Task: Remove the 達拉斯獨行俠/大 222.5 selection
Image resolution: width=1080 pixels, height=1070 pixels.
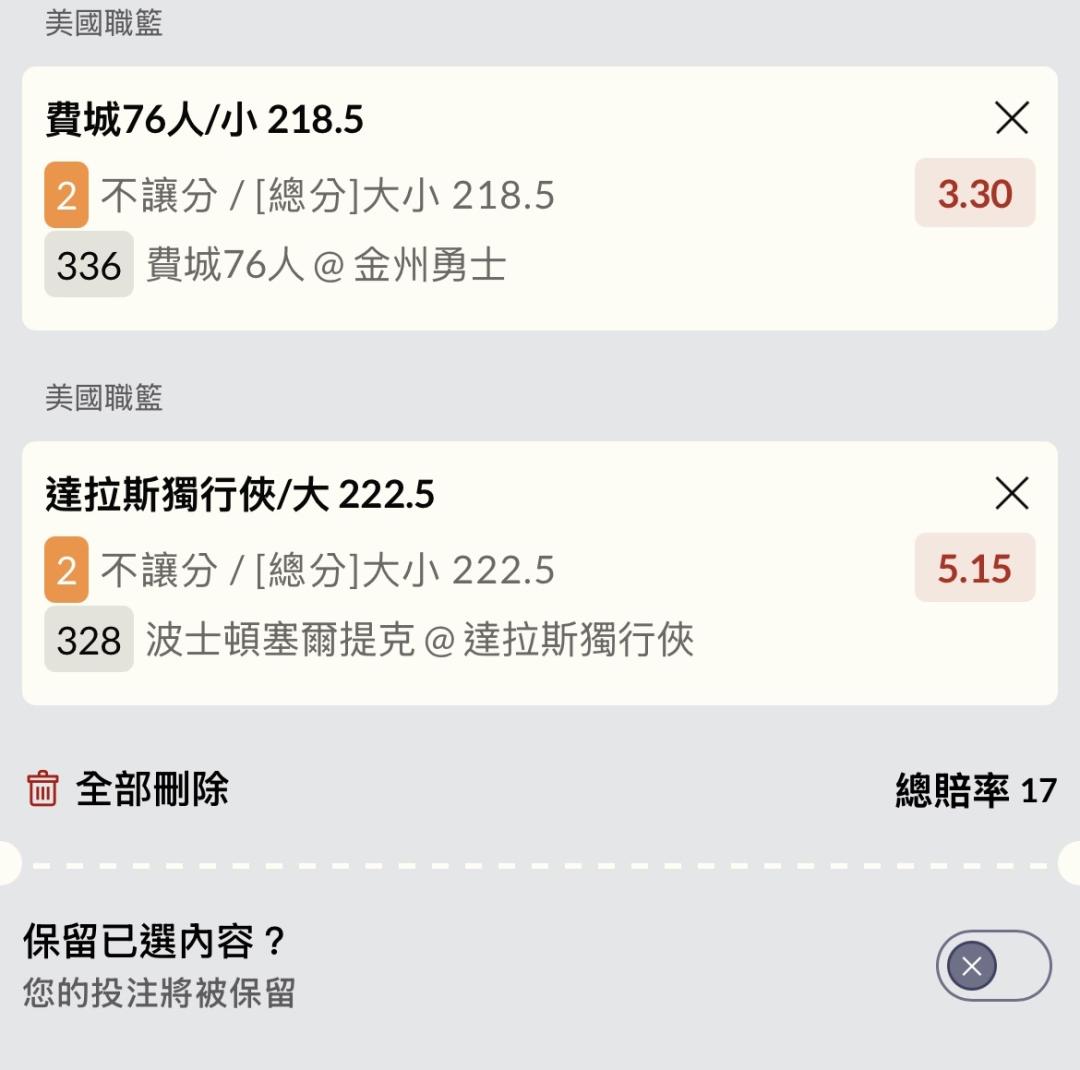Action: pyautogui.click(x=1012, y=494)
